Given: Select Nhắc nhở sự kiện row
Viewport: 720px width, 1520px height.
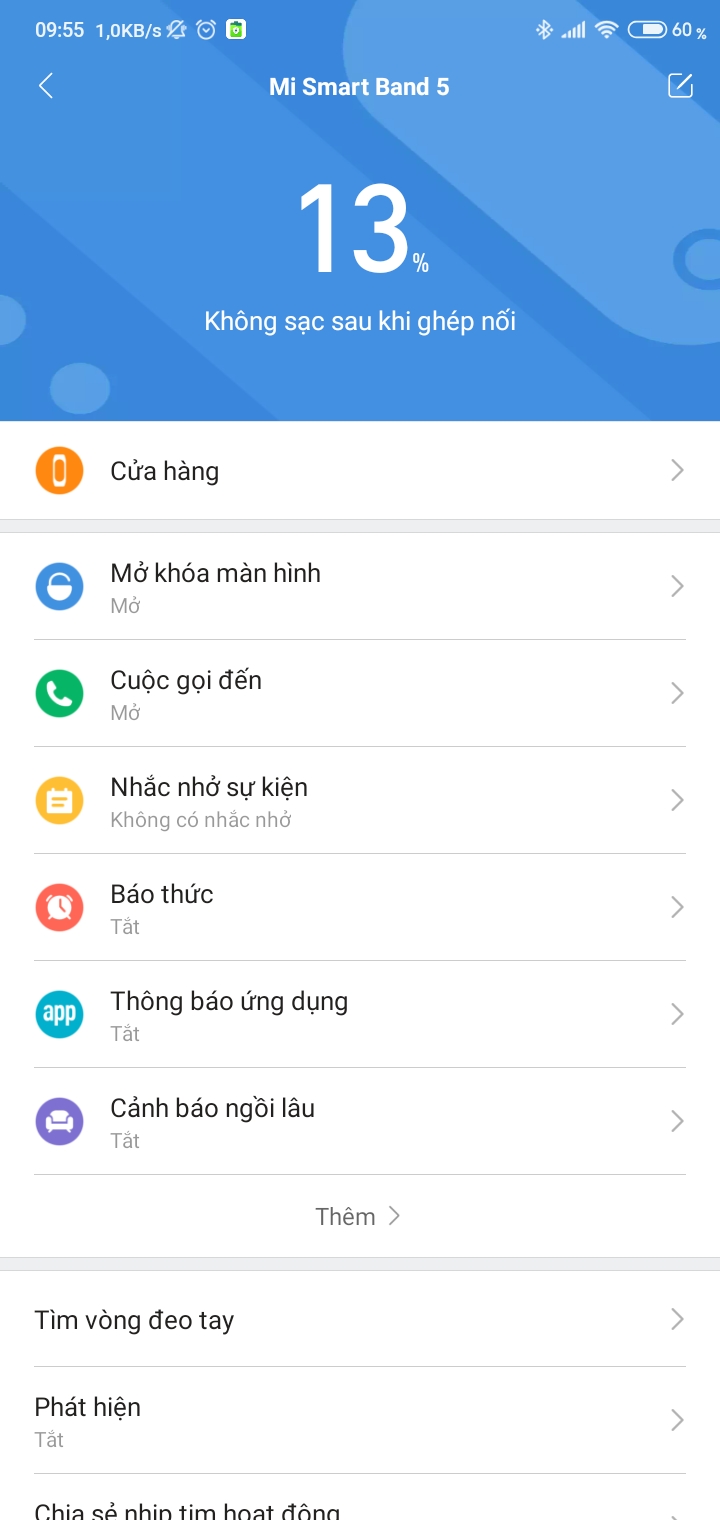Looking at the screenshot, I should (360, 800).
